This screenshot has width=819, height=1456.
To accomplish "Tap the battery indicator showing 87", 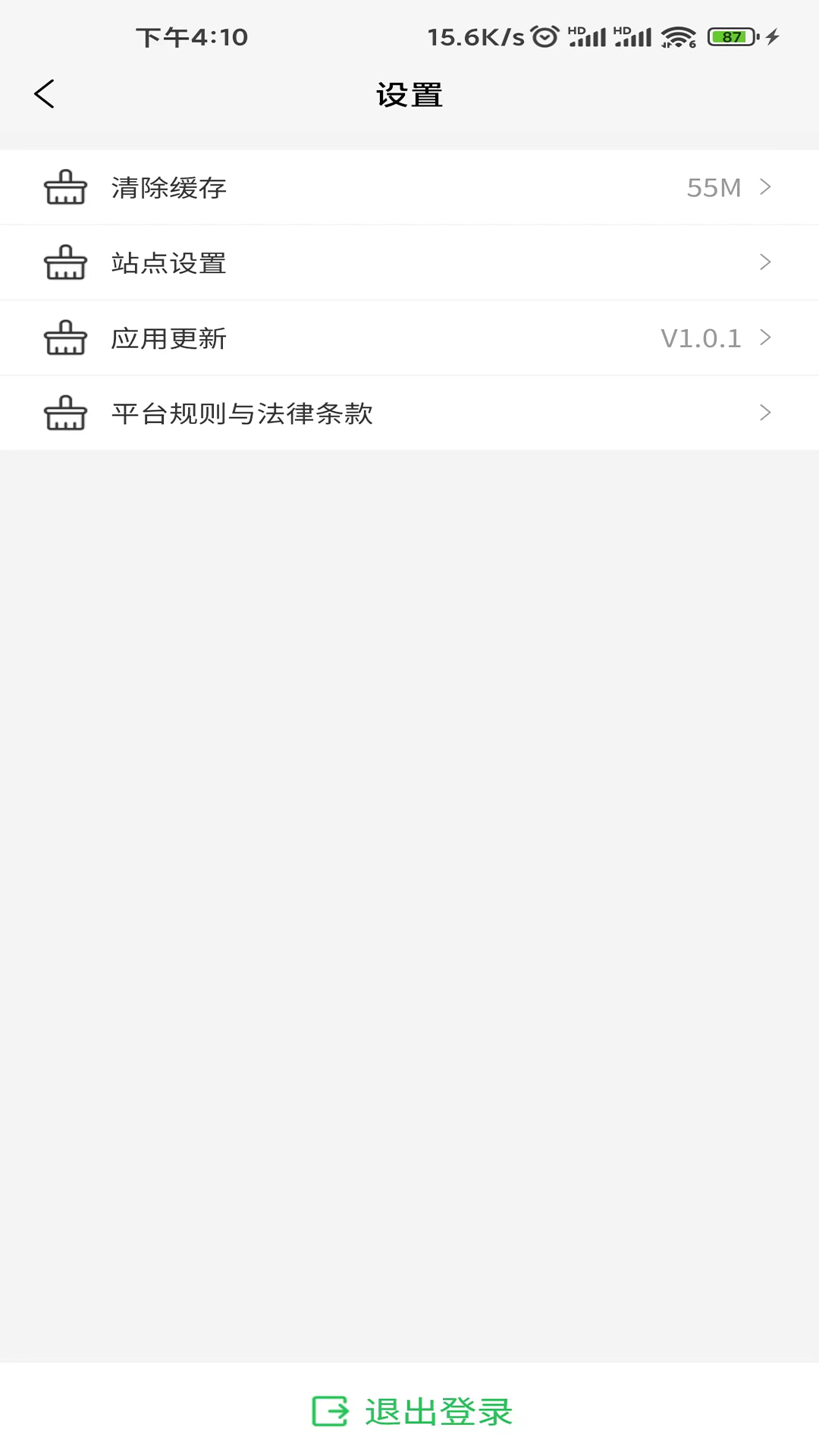I will (727, 34).
